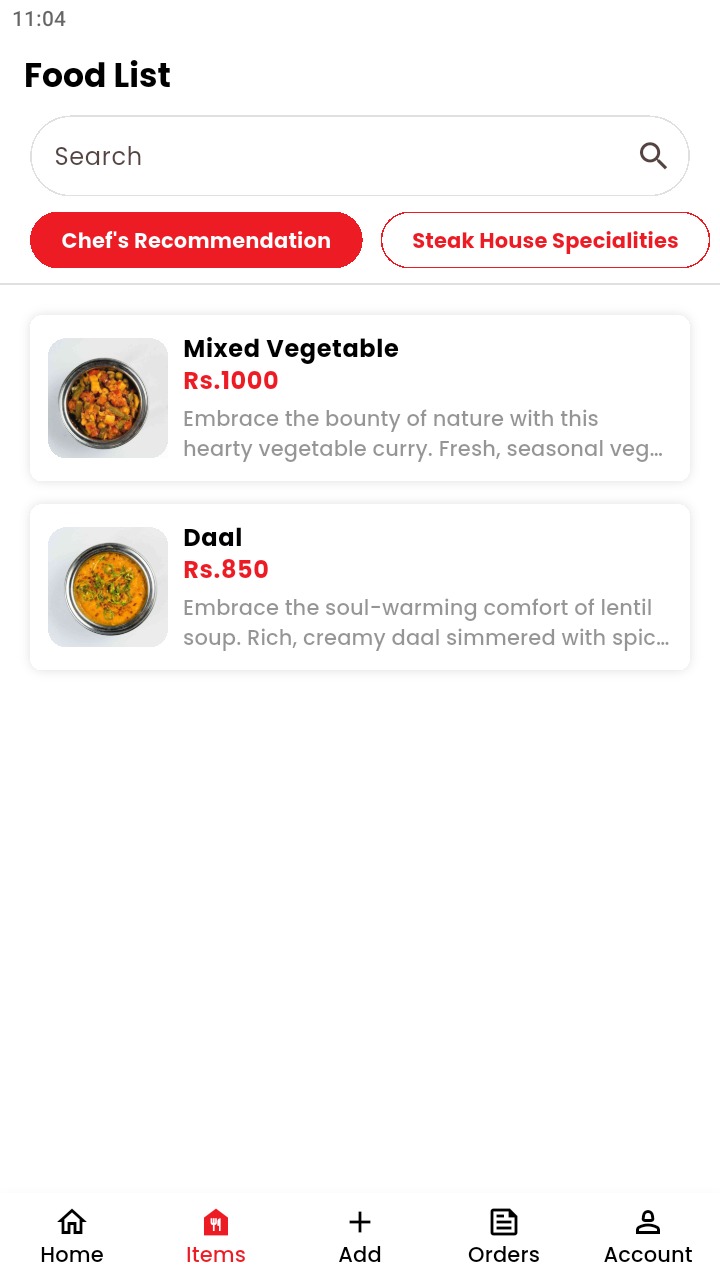The width and height of the screenshot is (720, 1280).
Task: Enable the Steak House Specialities filter
Action: pyautogui.click(x=544, y=240)
